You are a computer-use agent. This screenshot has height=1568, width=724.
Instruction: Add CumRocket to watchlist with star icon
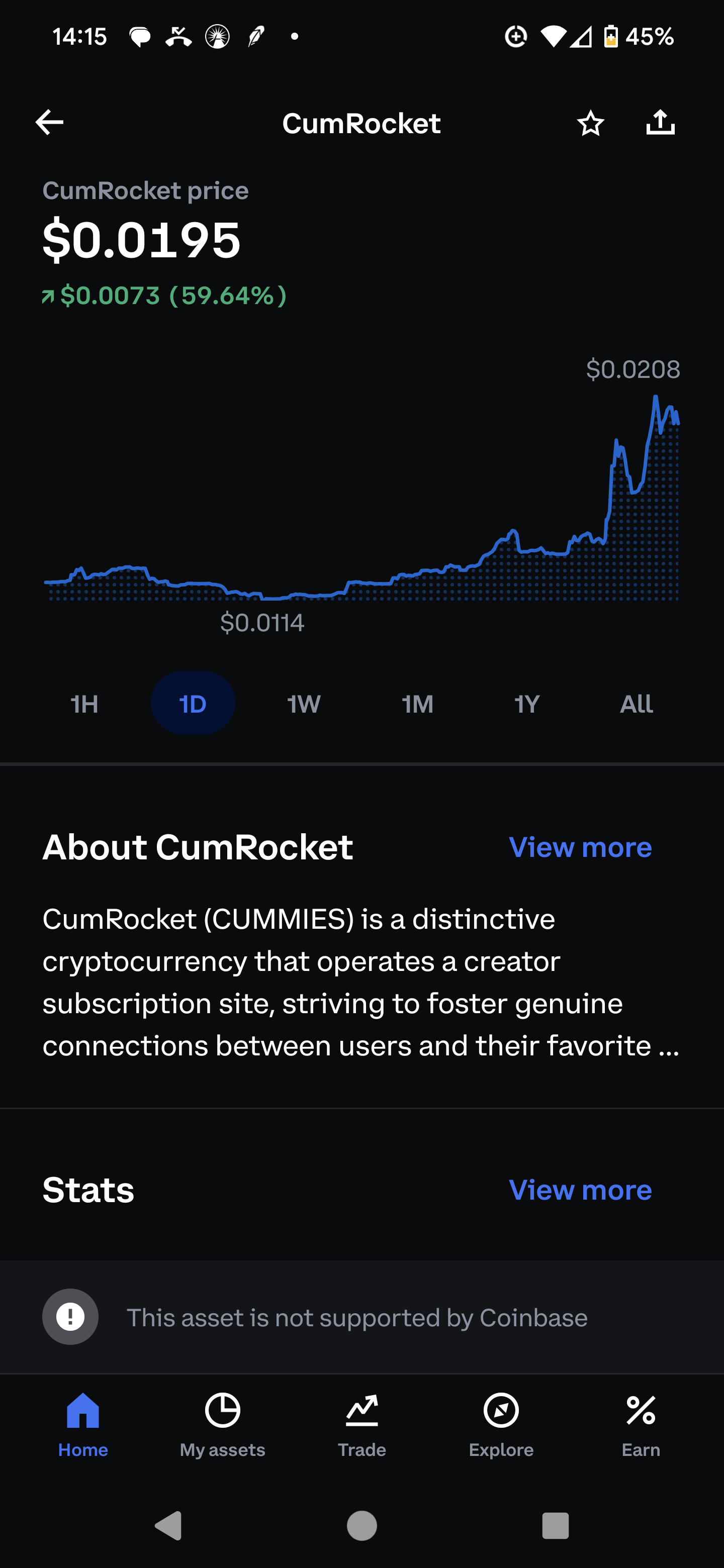[x=590, y=124]
